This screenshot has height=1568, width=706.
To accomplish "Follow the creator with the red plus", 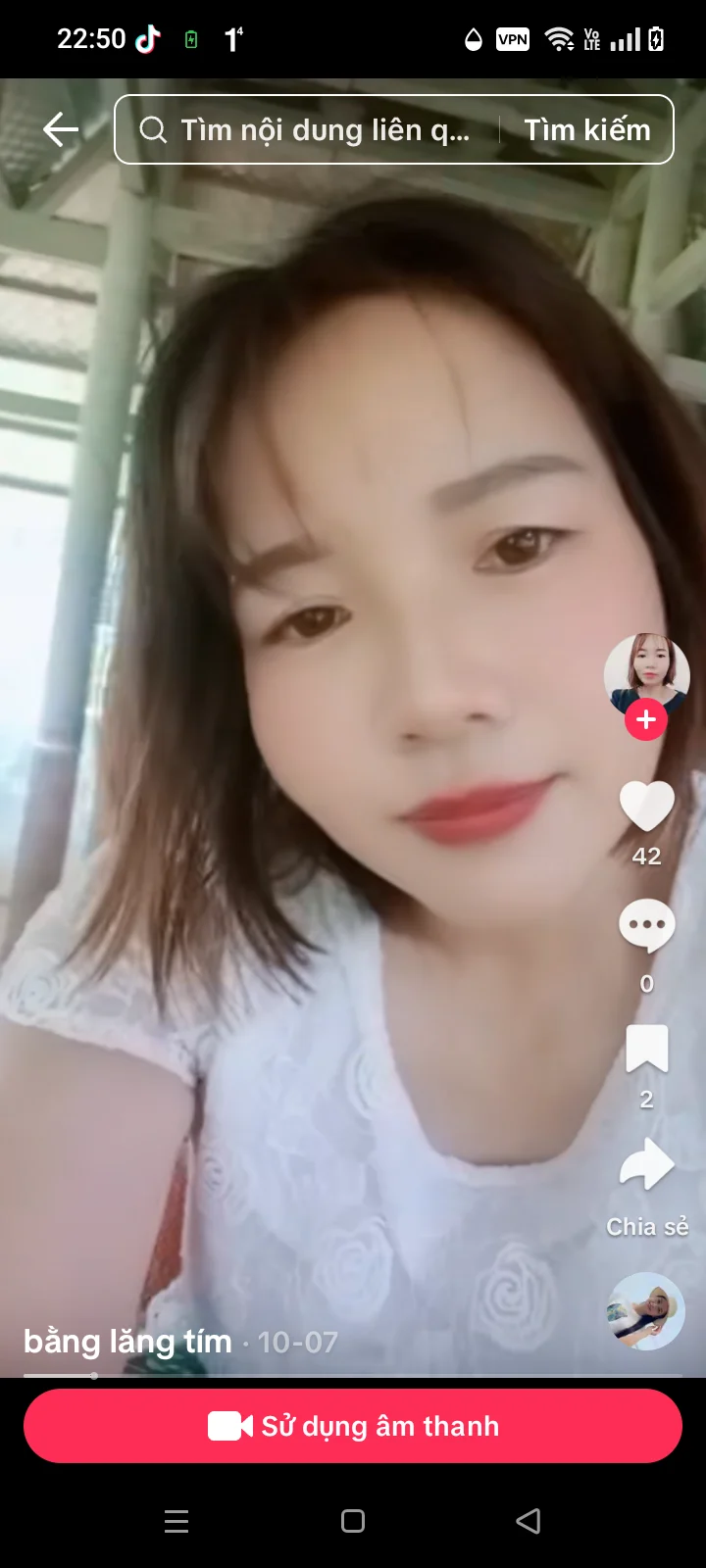I will (x=646, y=720).
